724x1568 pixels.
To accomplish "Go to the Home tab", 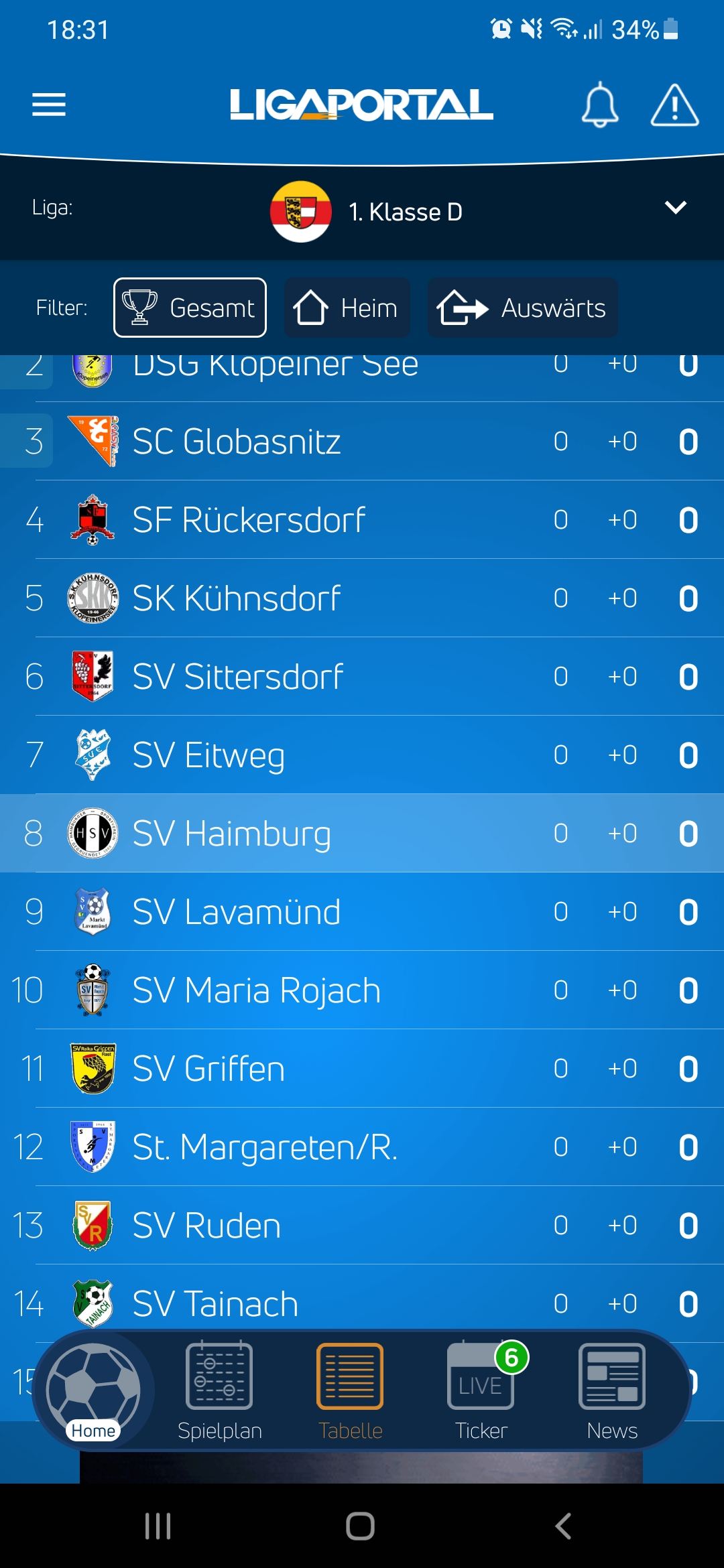I will click(93, 1391).
